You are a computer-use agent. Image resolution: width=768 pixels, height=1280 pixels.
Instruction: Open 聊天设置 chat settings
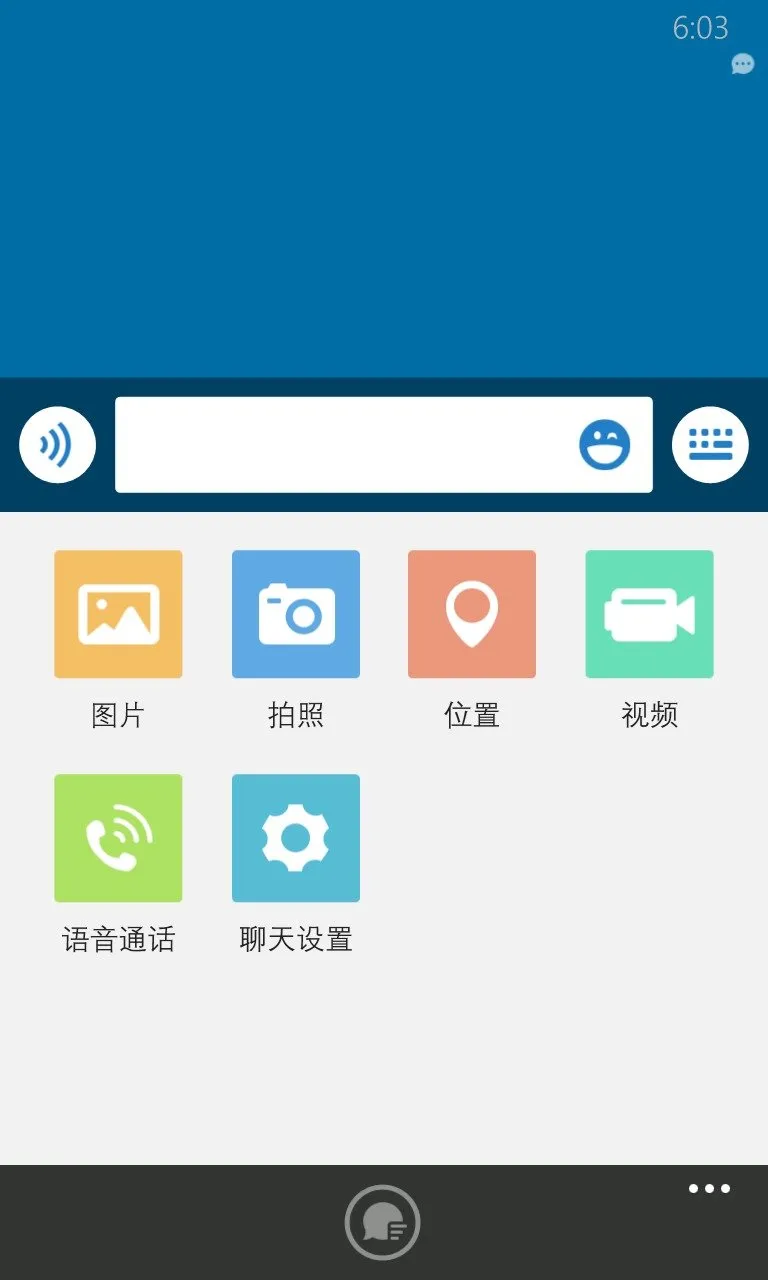pos(296,838)
